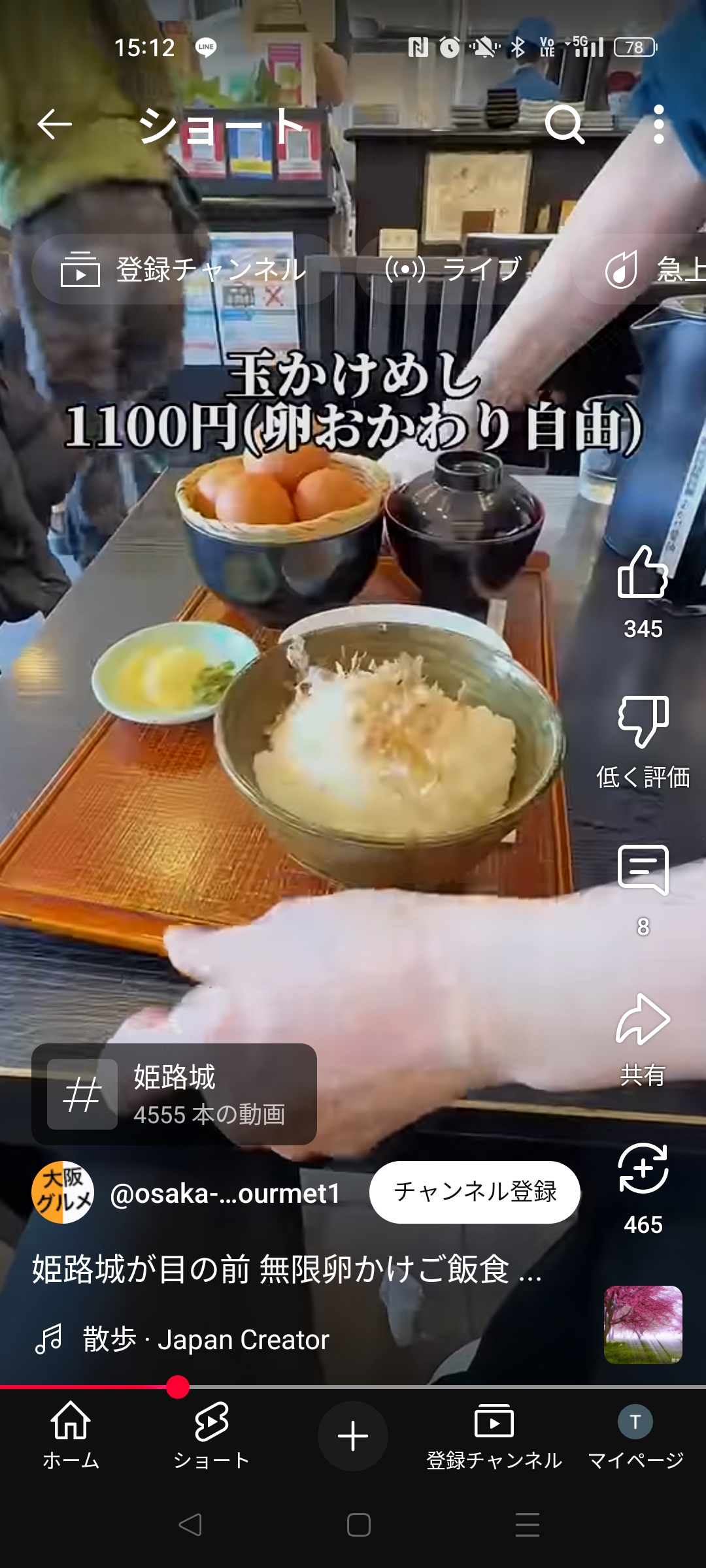The image size is (706, 1568).
Task: Select the 登録チャンネル chip
Action: (x=183, y=269)
